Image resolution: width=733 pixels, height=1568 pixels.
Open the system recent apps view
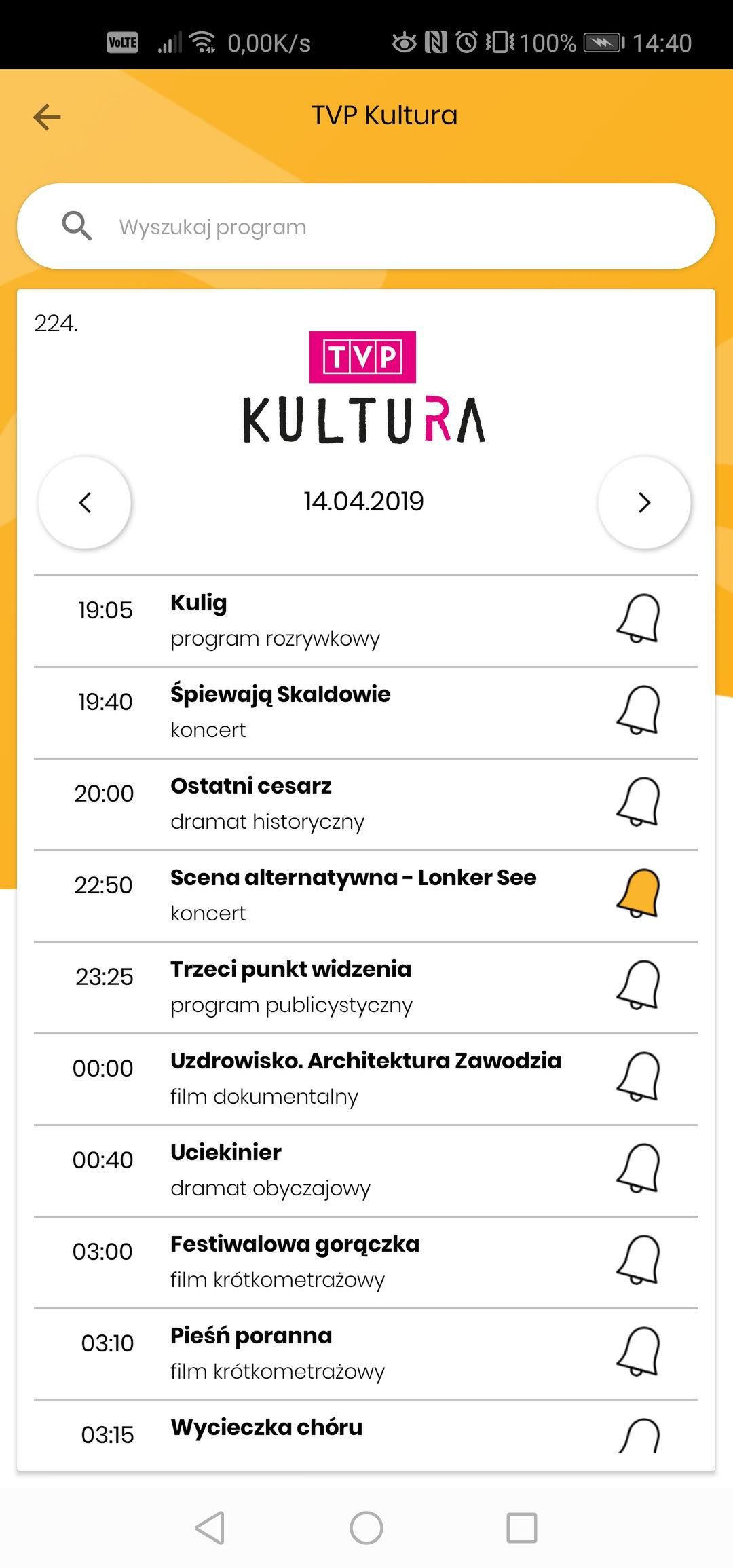522,1528
